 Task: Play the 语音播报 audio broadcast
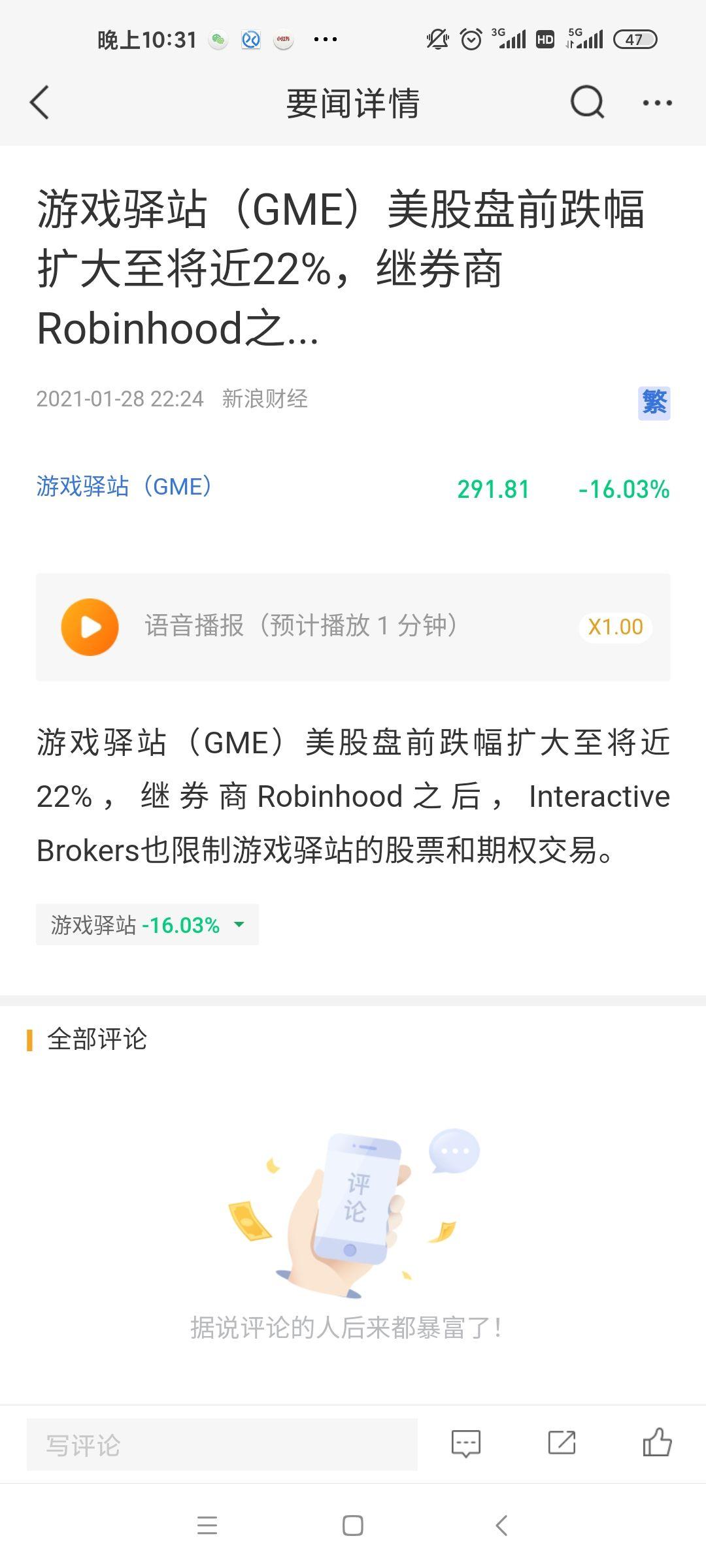[90, 627]
